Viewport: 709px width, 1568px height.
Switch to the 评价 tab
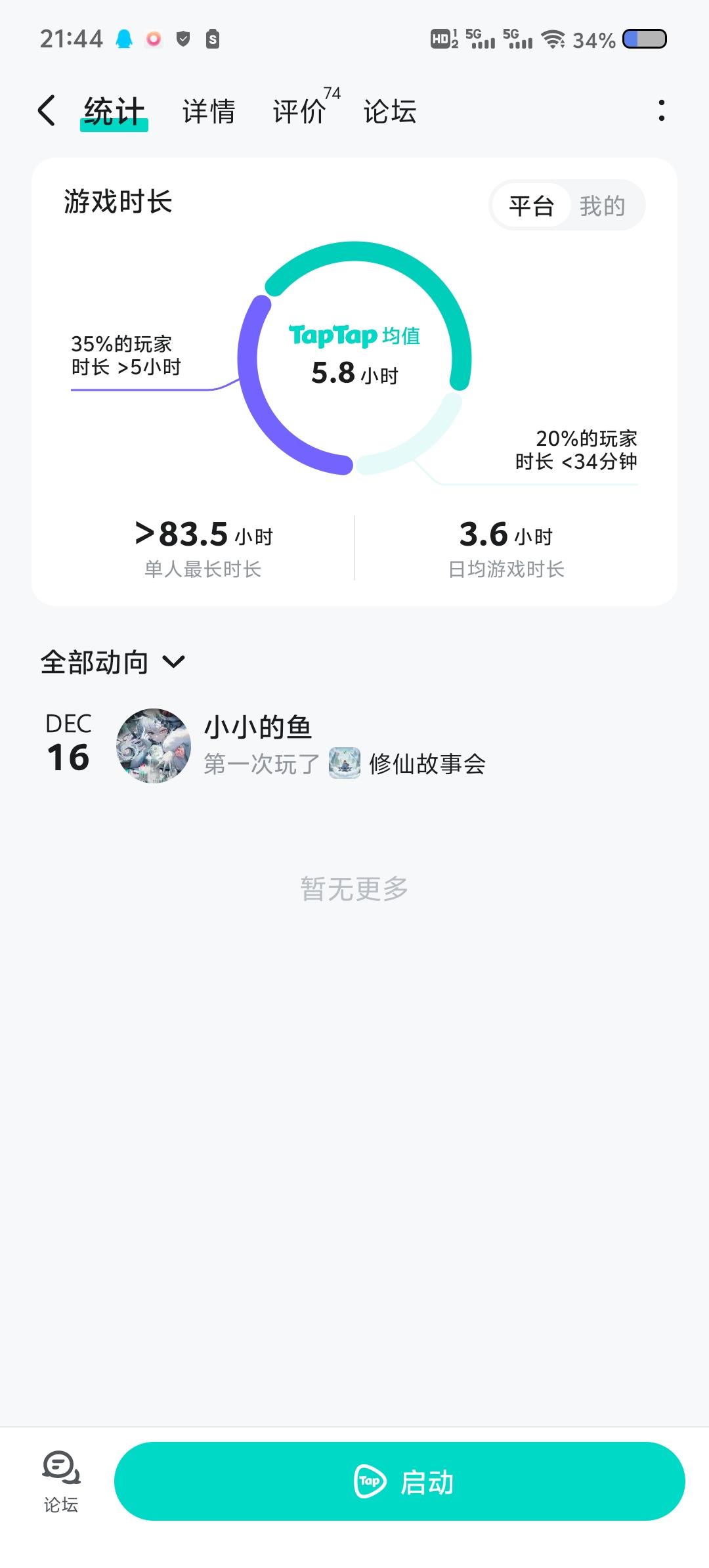coord(299,111)
